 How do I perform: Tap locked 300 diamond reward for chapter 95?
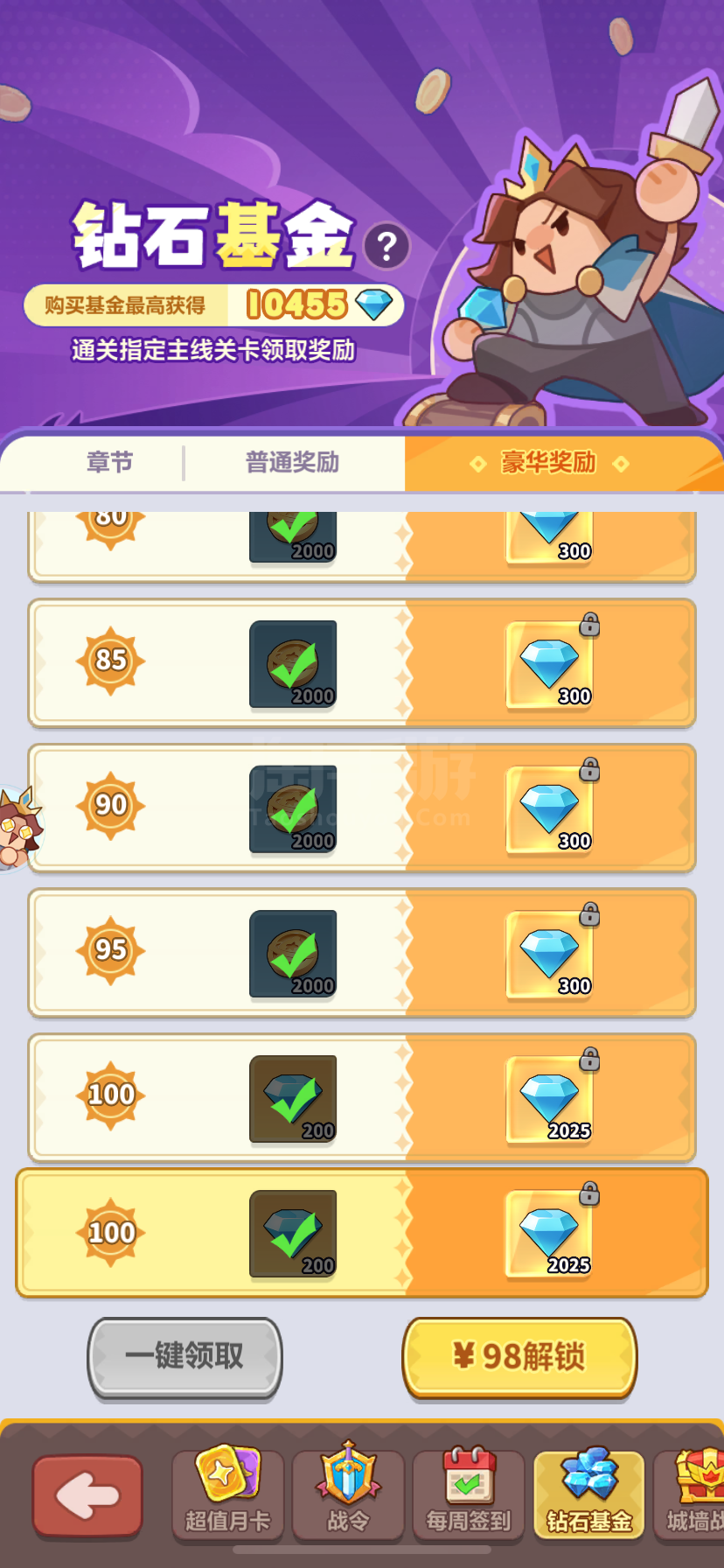tap(550, 954)
